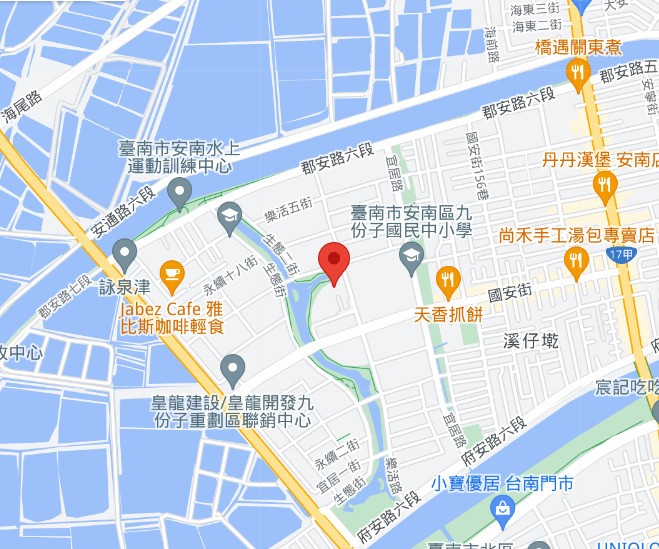Open the Jabez Cafe coffee marker

[x=172, y=272]
